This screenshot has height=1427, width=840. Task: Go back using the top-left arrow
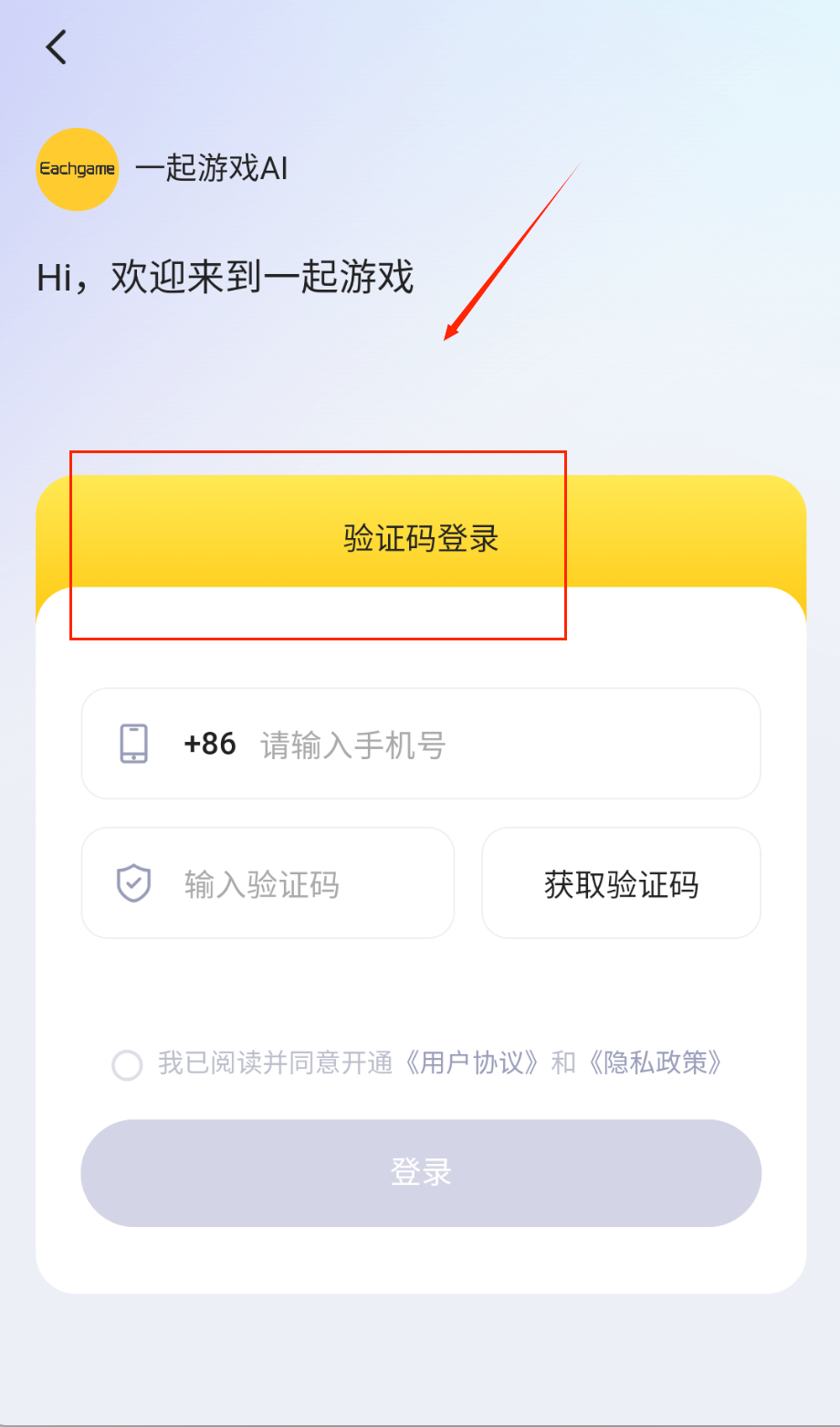[57, 48]
